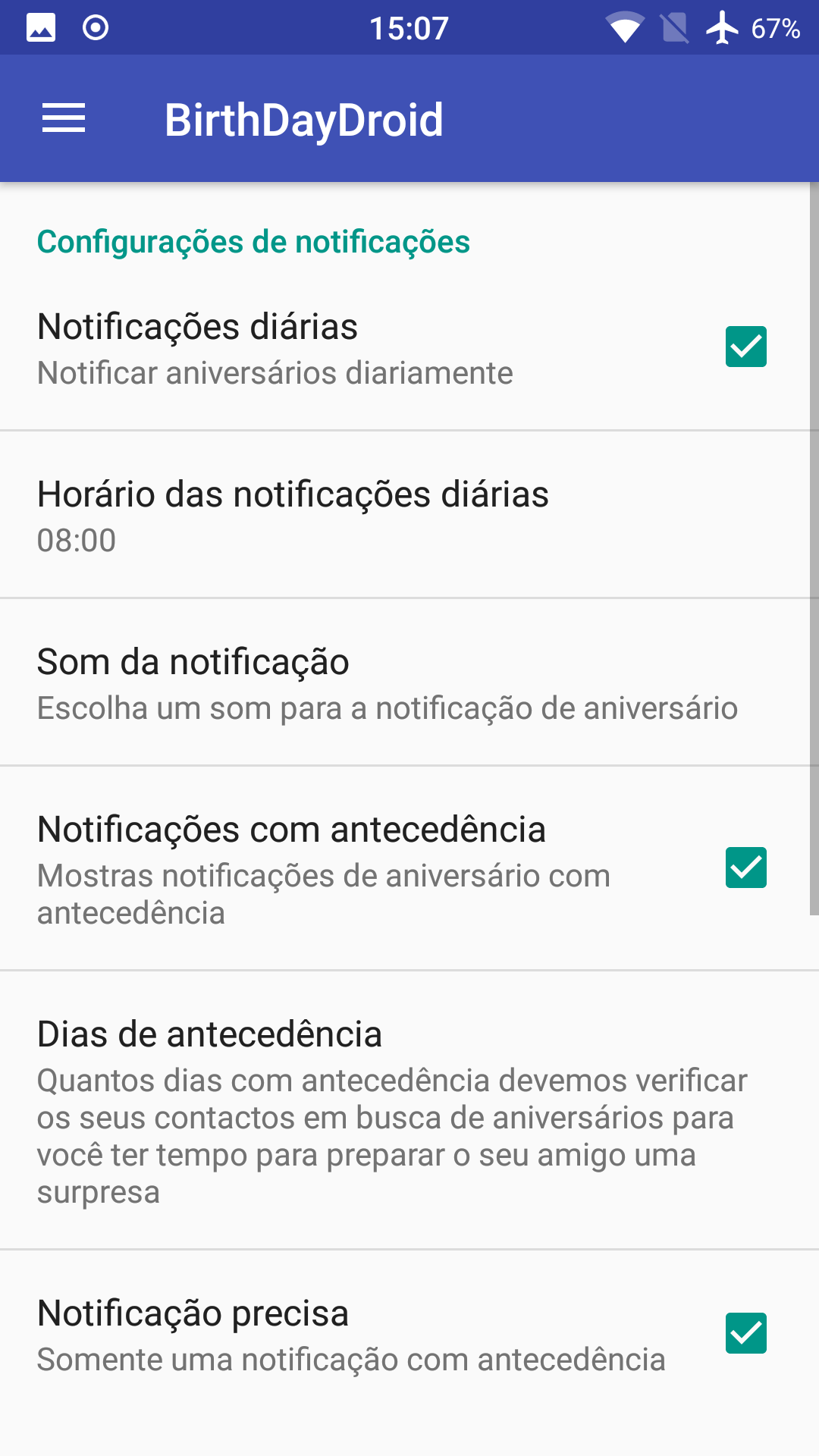Open Dias de antecedência setting
This screenshot has height=1456, width=819.
pyautogui.click(x=391, y=1110)
